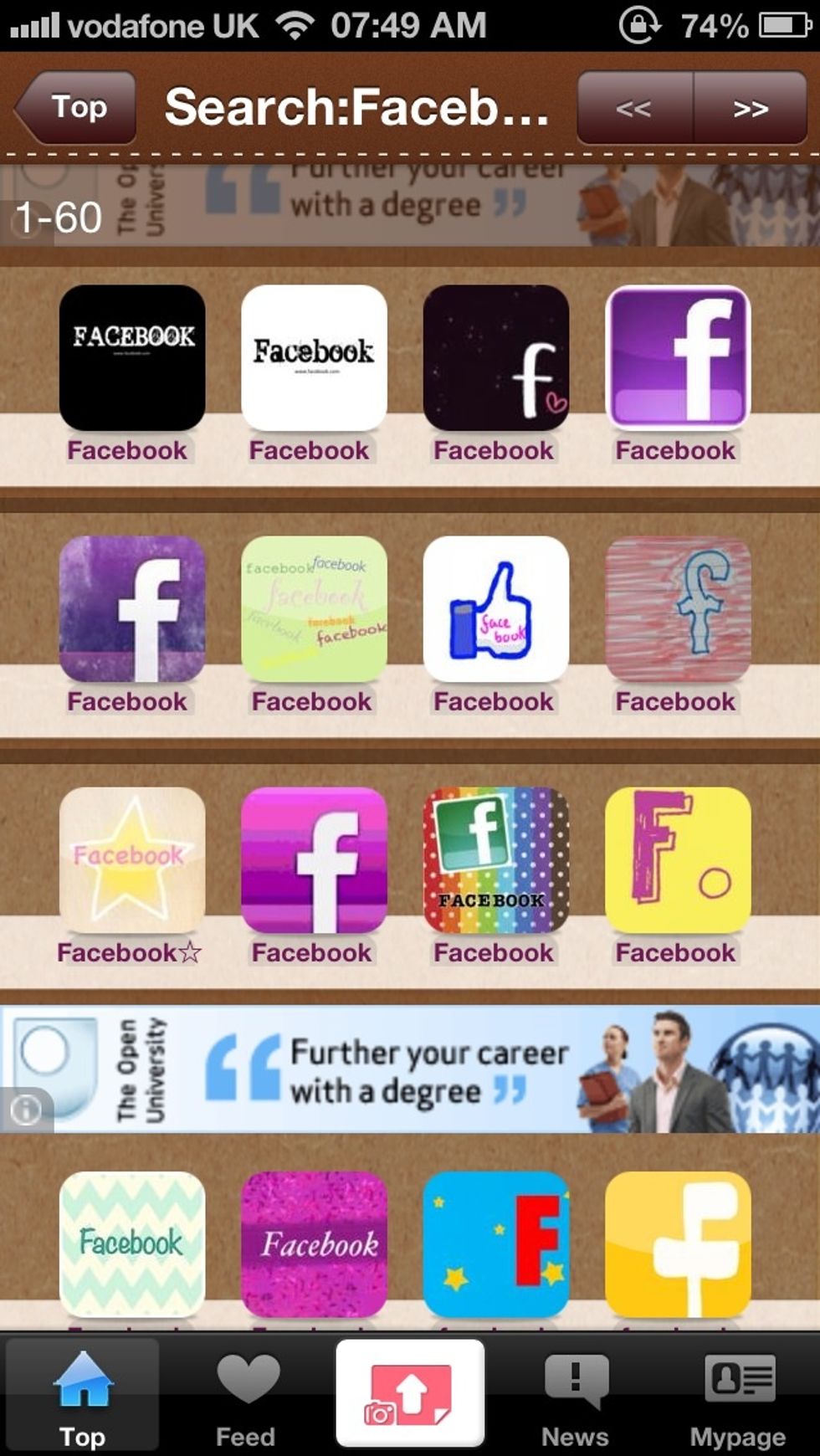This screenshot has width=820, height=1456.
Task: Select the thumbs-up face book doodle icon
Action: (495, 609)
